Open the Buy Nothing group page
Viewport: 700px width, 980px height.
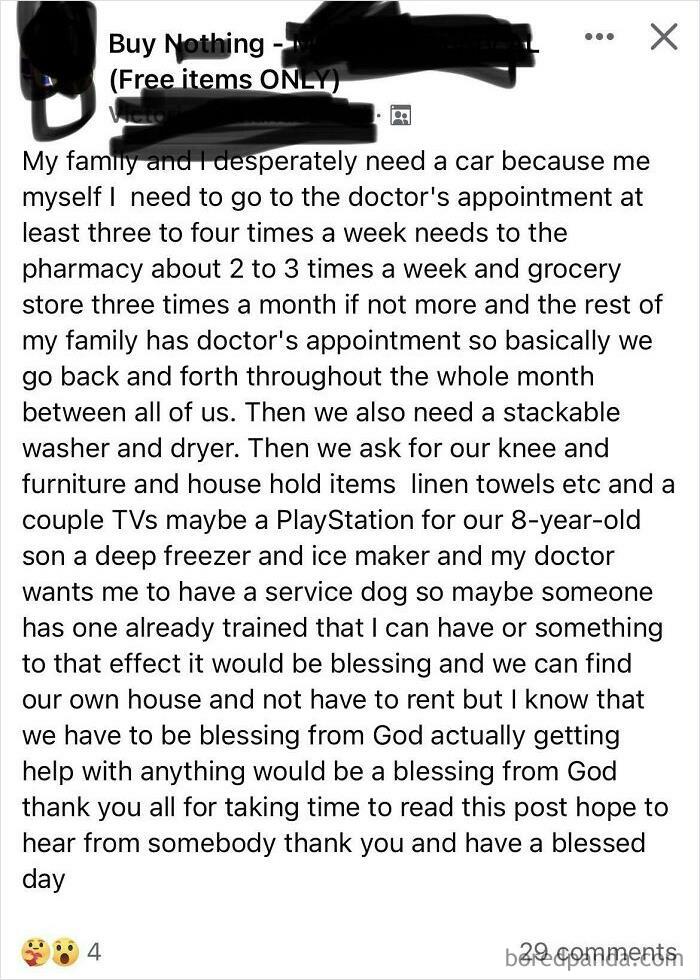(185, 44)
